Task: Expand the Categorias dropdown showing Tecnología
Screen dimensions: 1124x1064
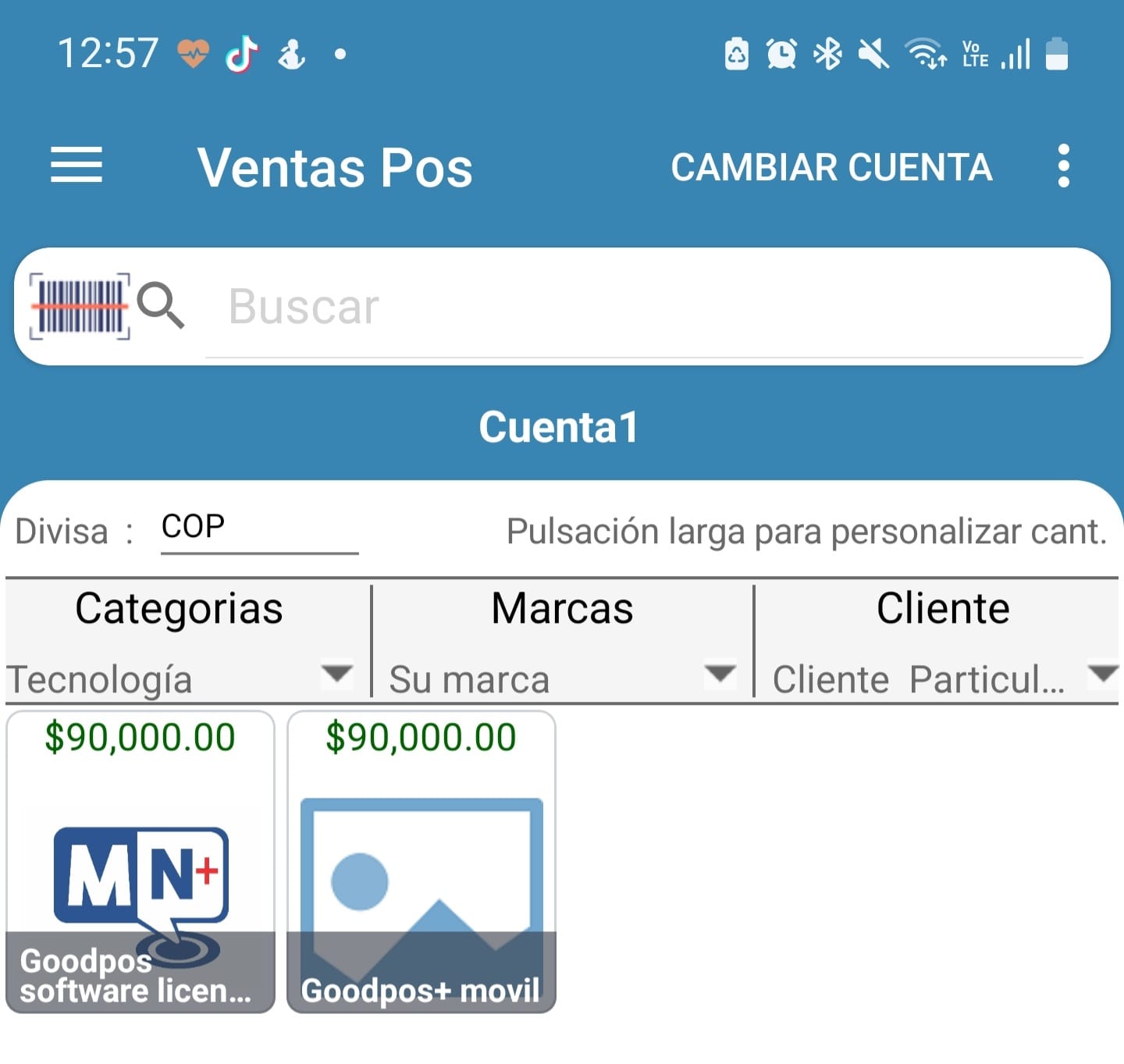Action: coord(181,678)
